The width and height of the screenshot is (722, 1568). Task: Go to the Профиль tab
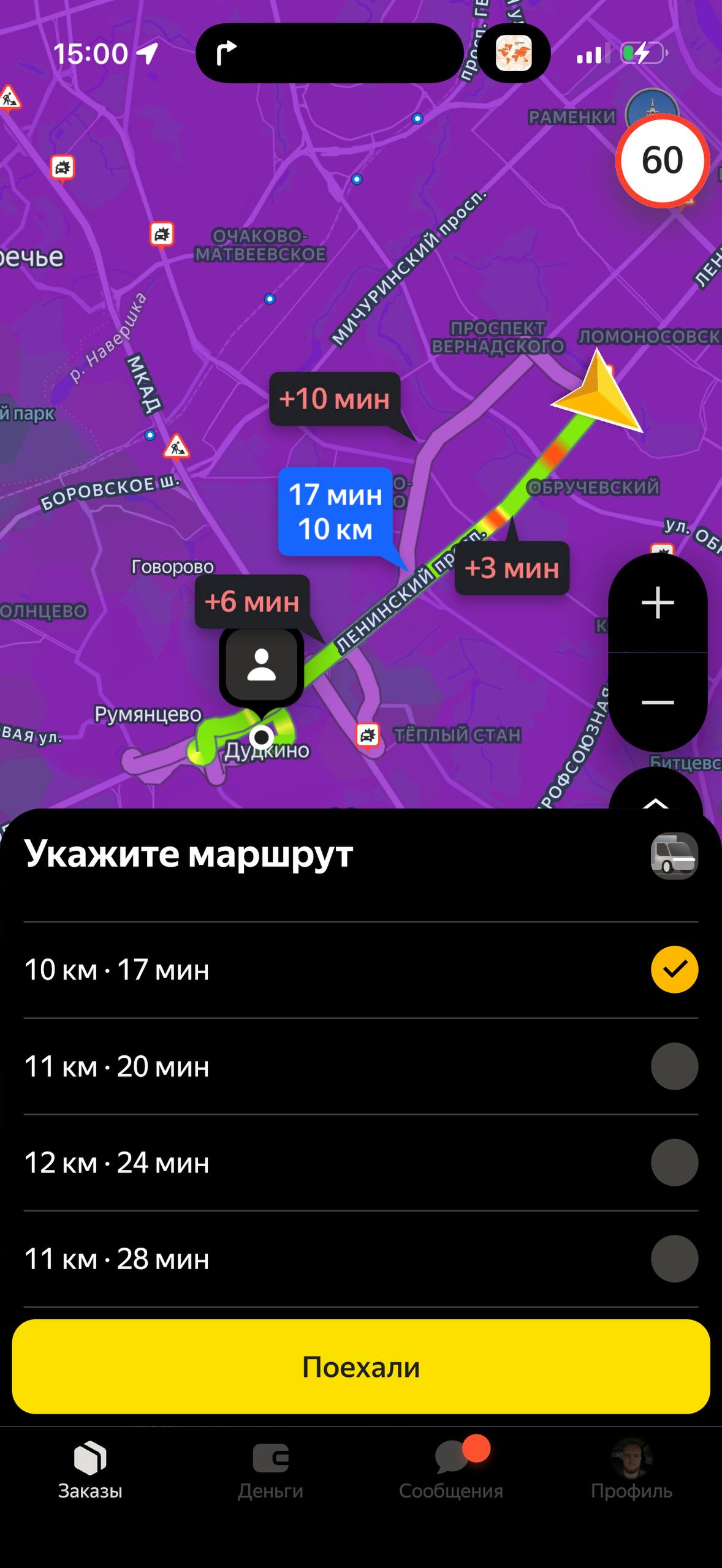pos(631,1470)
